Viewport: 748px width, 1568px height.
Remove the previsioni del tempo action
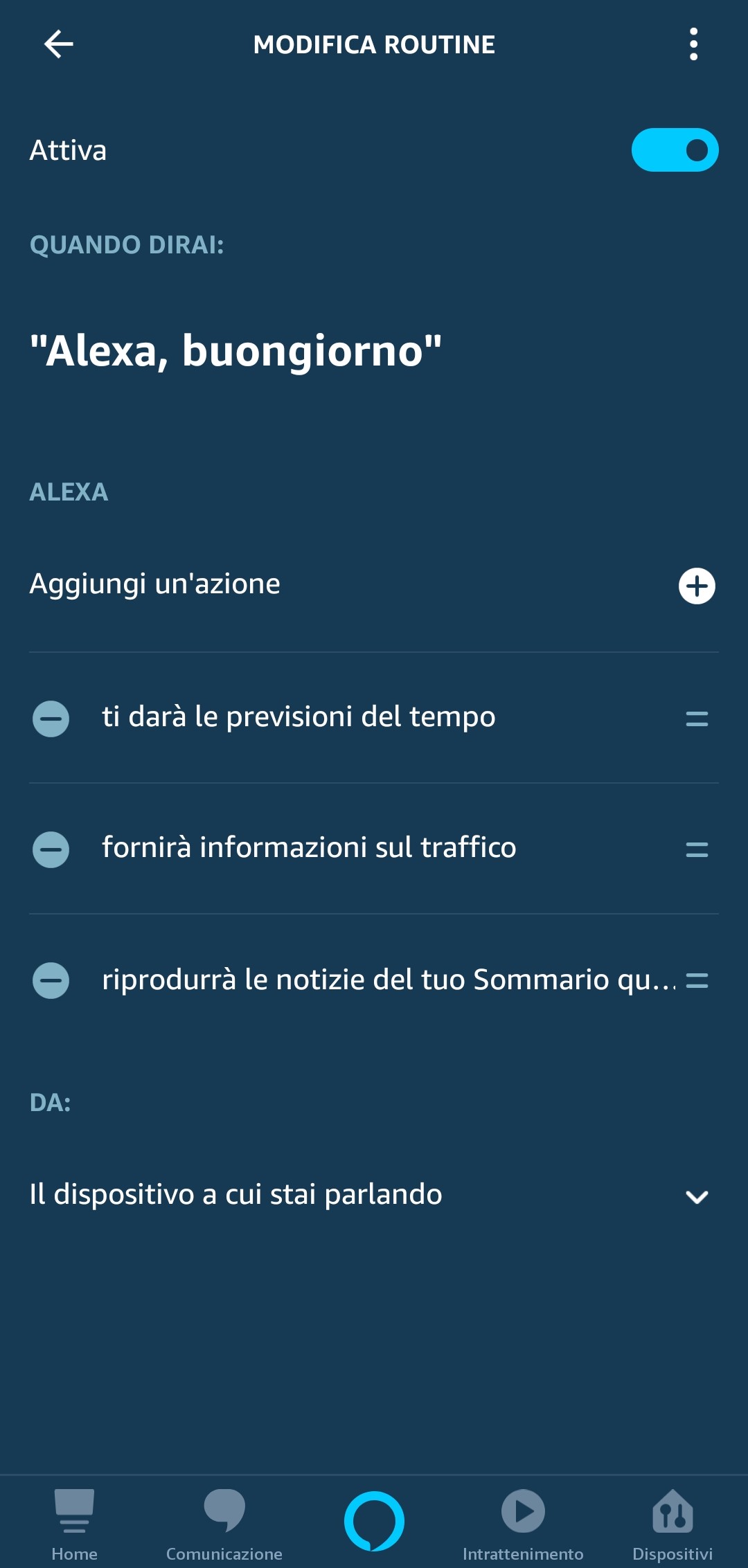coord(51,719)
